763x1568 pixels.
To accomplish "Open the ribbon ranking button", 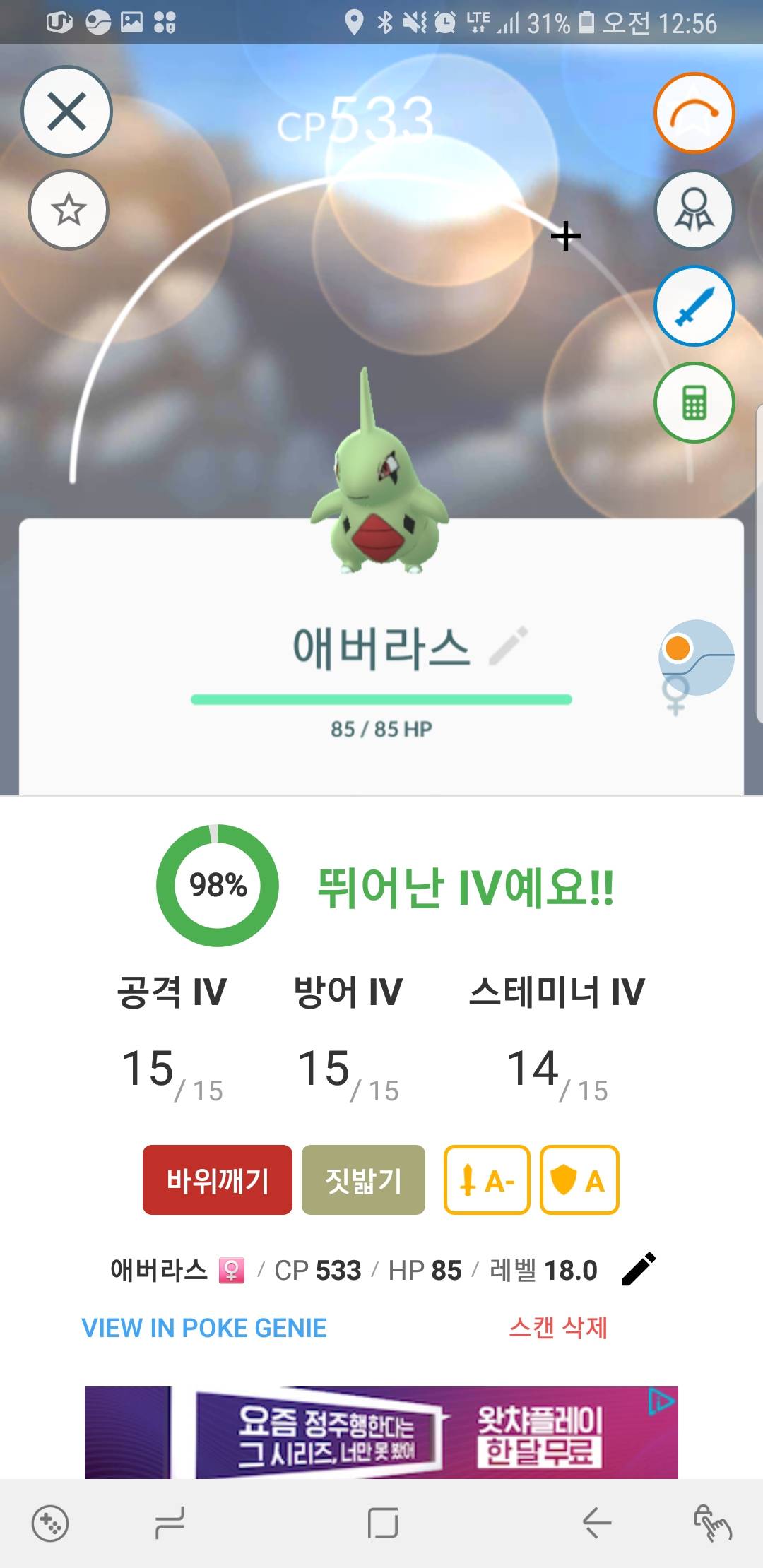I will pos(694,210).
